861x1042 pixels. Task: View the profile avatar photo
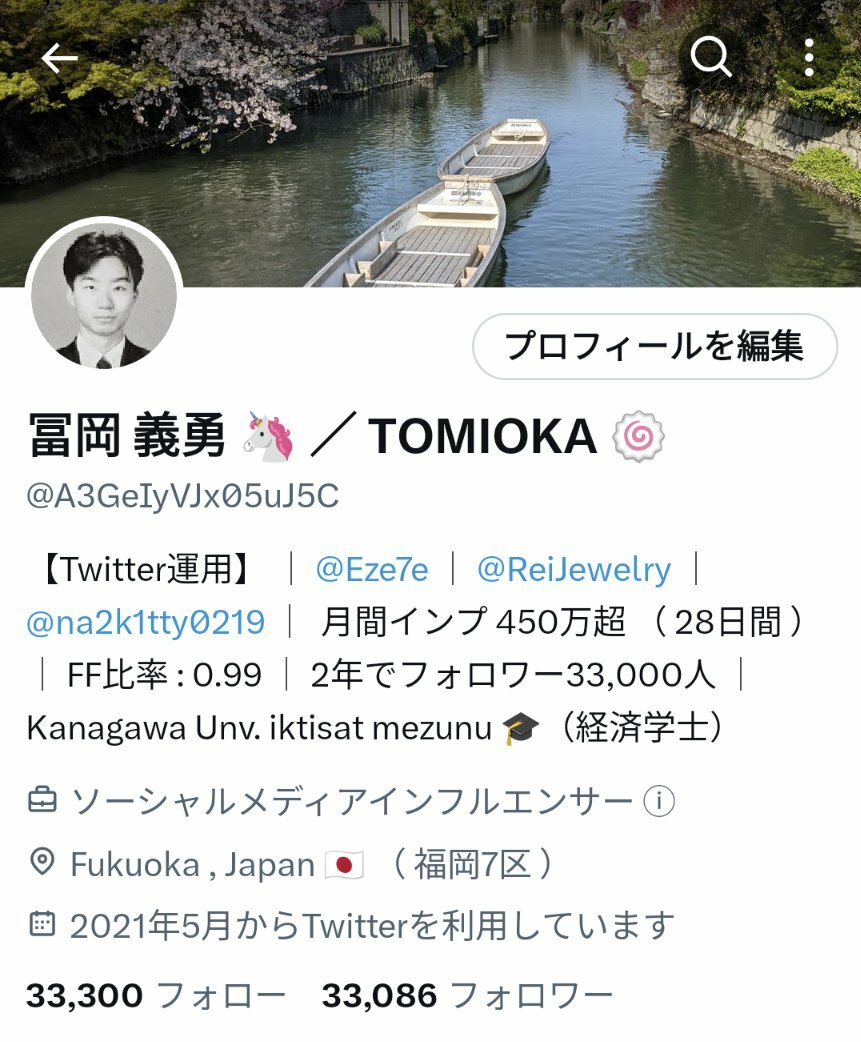tap(104, 297)
